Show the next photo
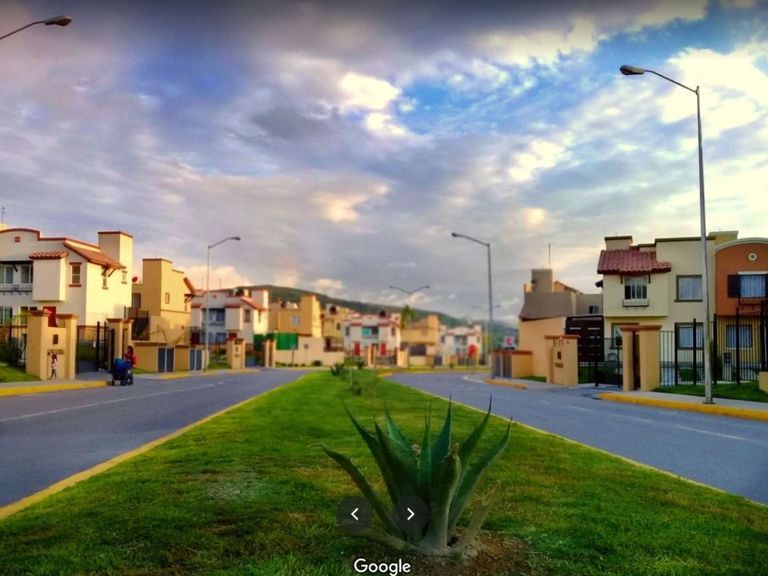Screen dimensions: 768x576 click(x=410, y=514)
